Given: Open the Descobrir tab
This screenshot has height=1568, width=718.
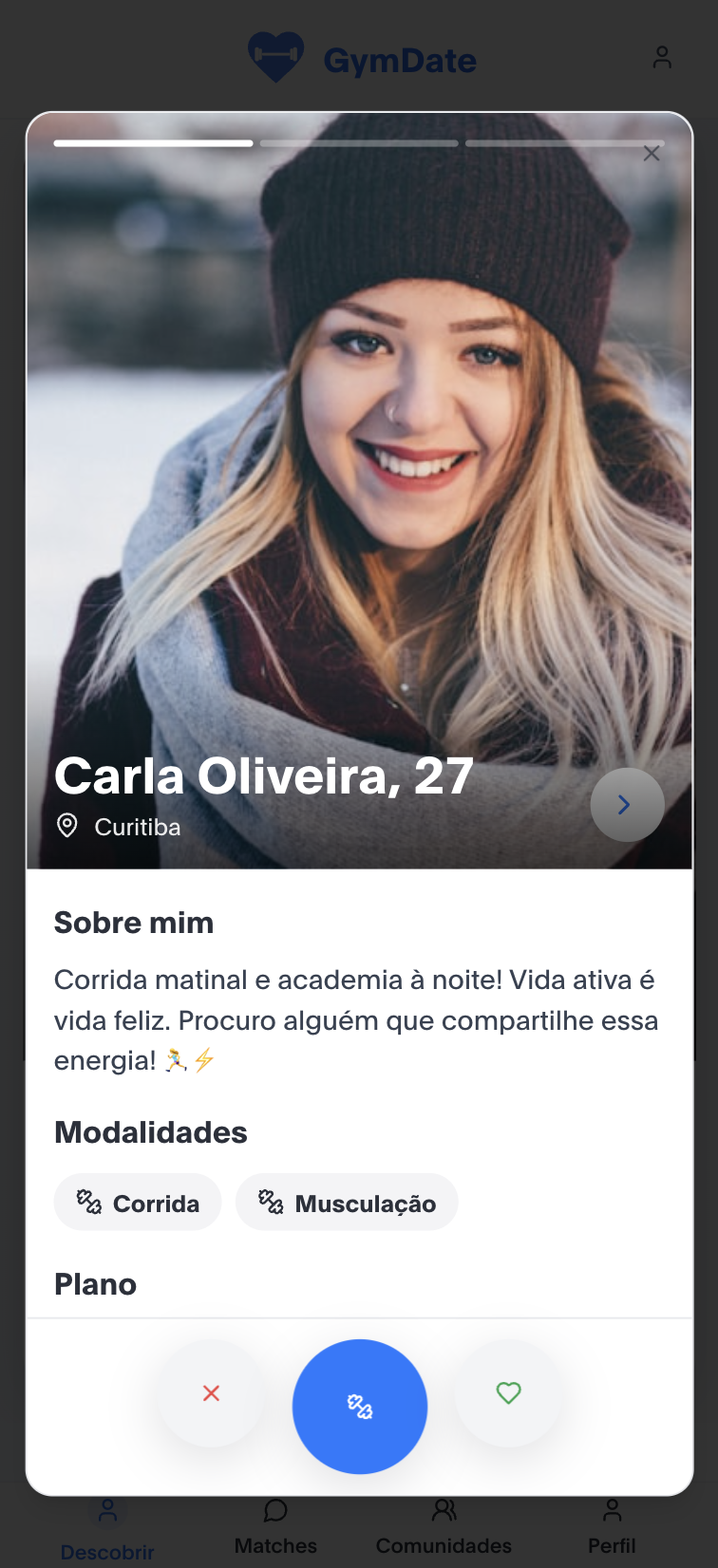Looking at the screenshot, I should pos(107,1531).
